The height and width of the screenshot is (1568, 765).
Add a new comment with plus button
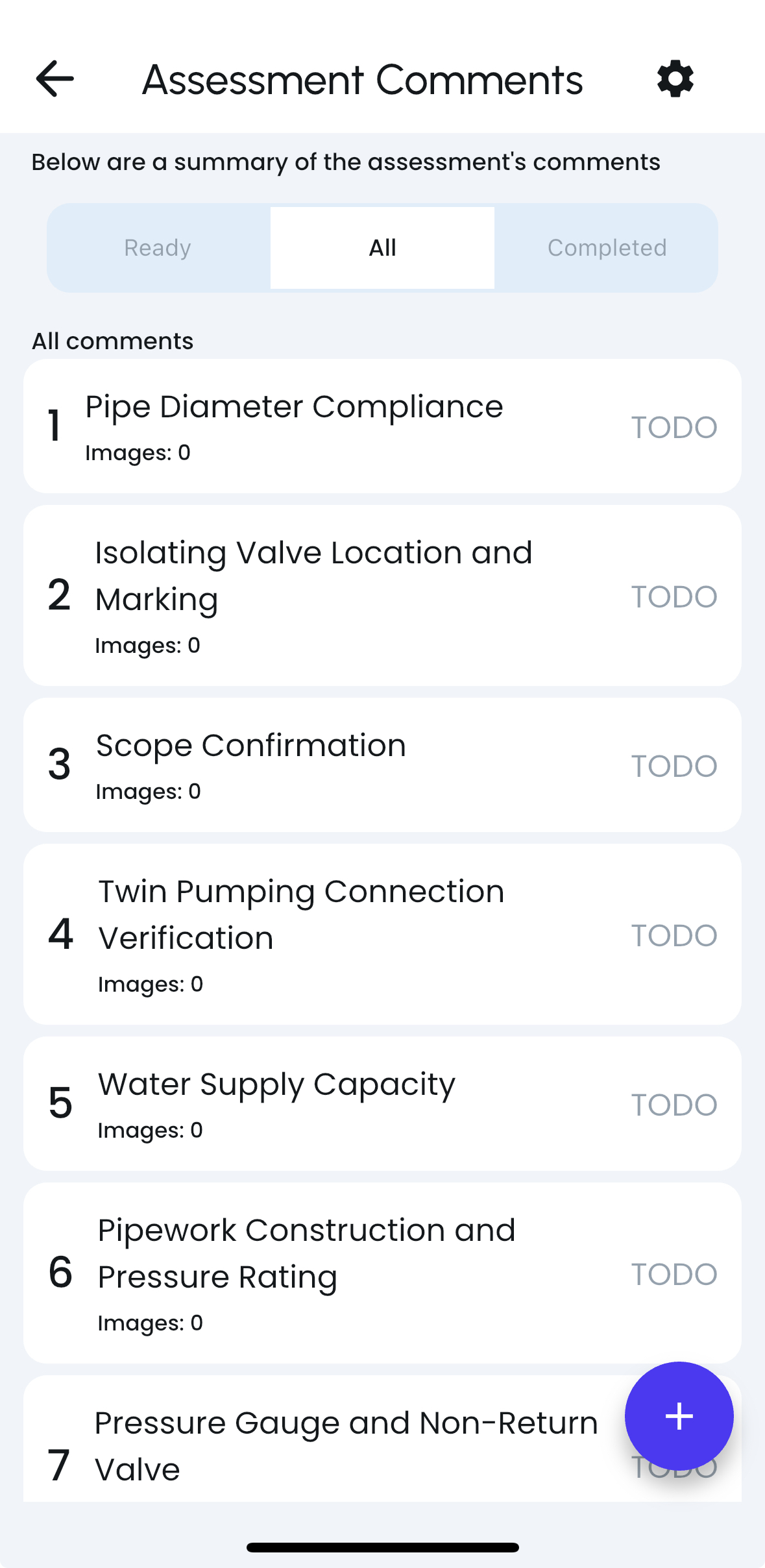pyautogui.click(x=679, y=1416)
